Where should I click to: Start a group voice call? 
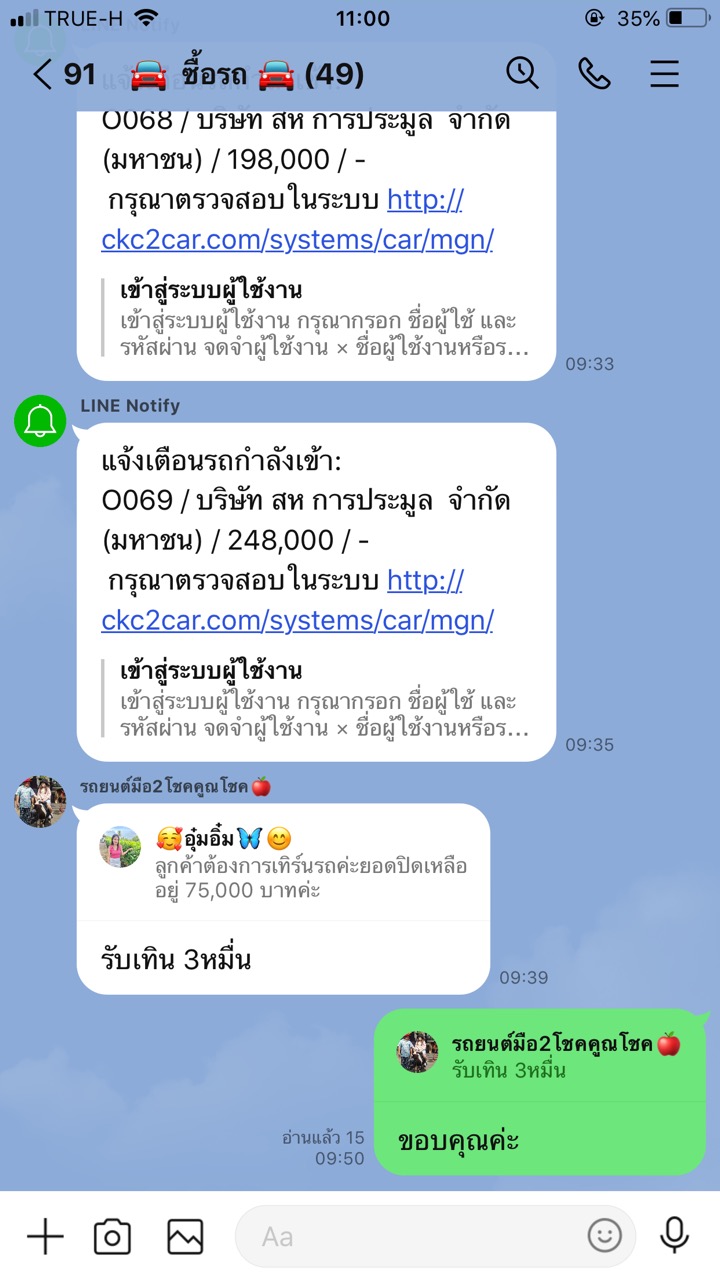coord(594,73)
